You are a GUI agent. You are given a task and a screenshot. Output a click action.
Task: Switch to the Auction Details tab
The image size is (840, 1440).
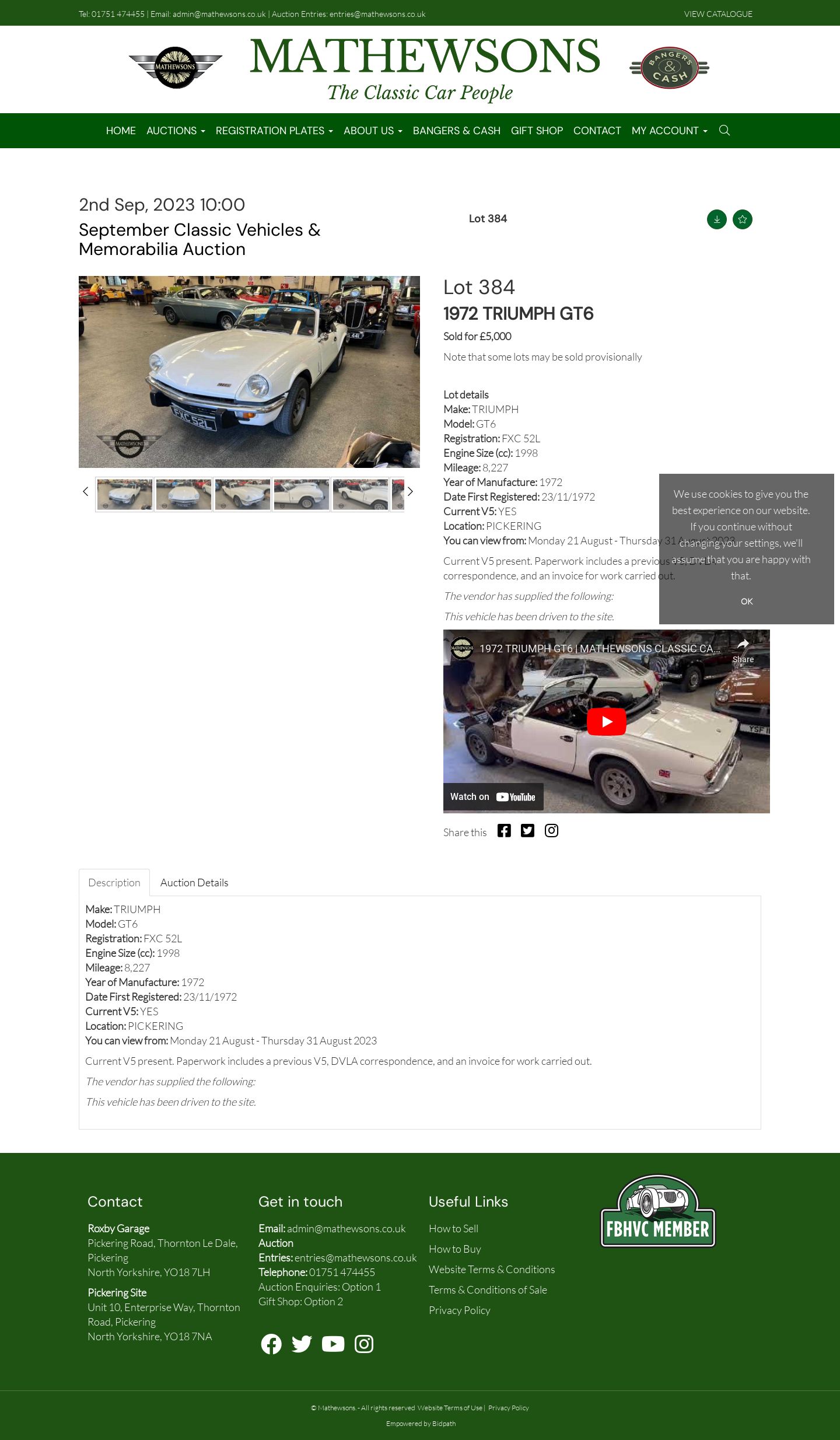tap(194, 883)
